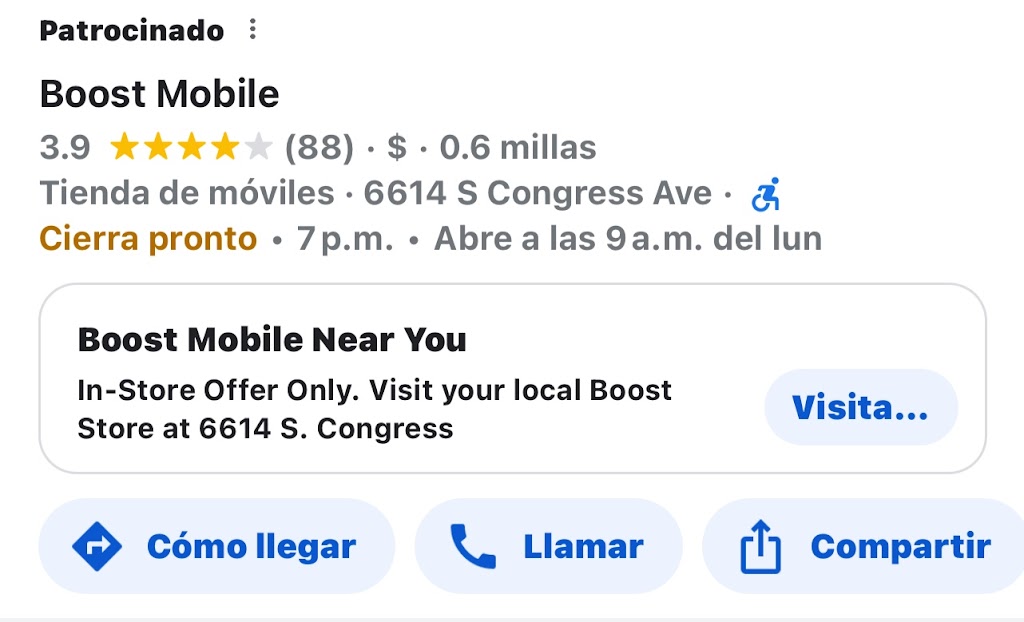1024x622 pixels.
Task: Tap the Visita... button
Action: (860, 407)
